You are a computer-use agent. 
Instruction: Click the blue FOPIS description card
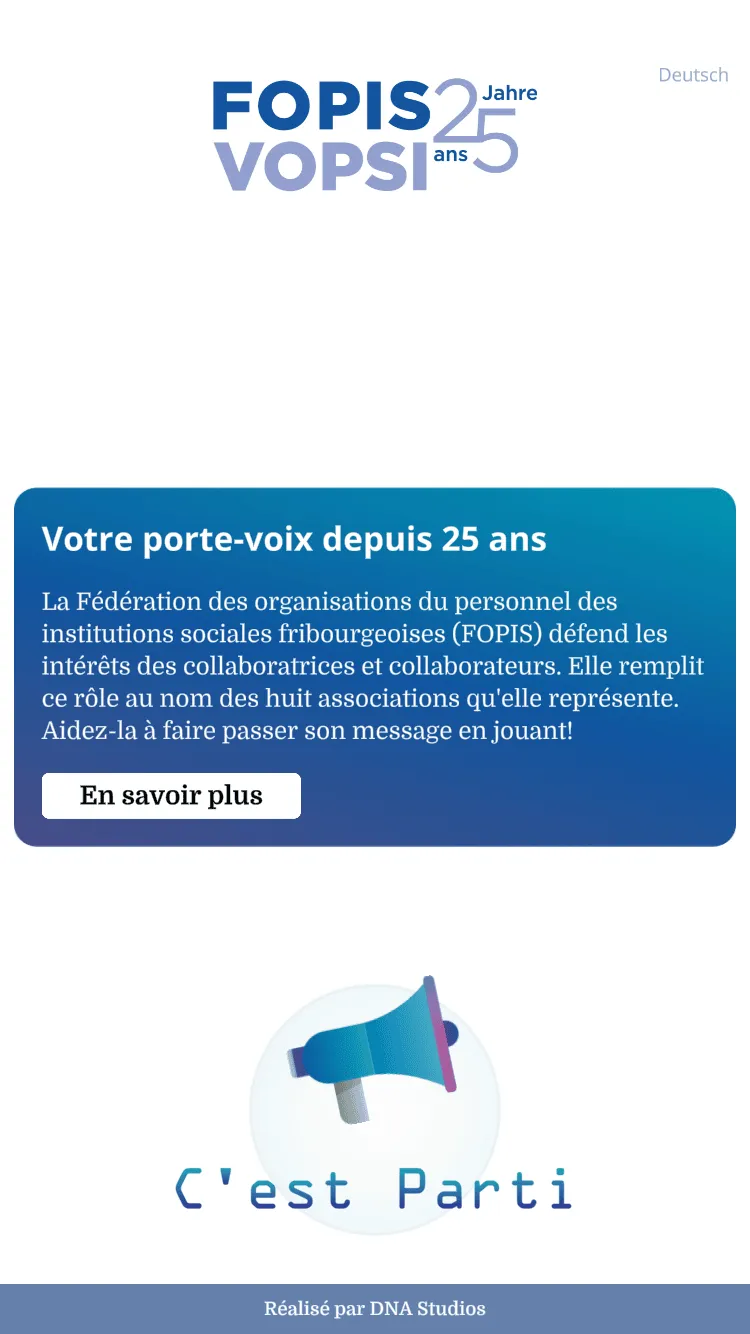point(375,667)
